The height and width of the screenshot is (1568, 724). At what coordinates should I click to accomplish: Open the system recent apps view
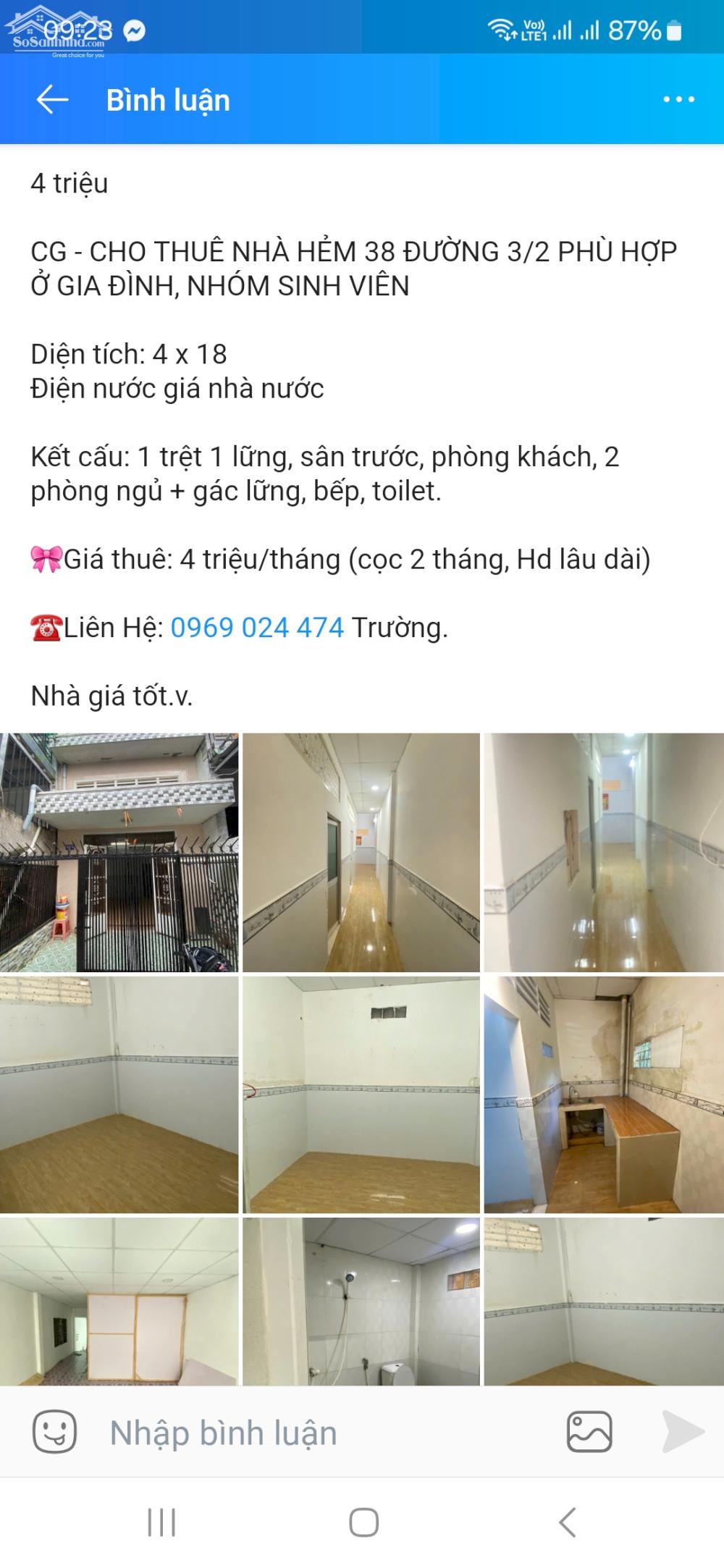[x=161, y=1522]
